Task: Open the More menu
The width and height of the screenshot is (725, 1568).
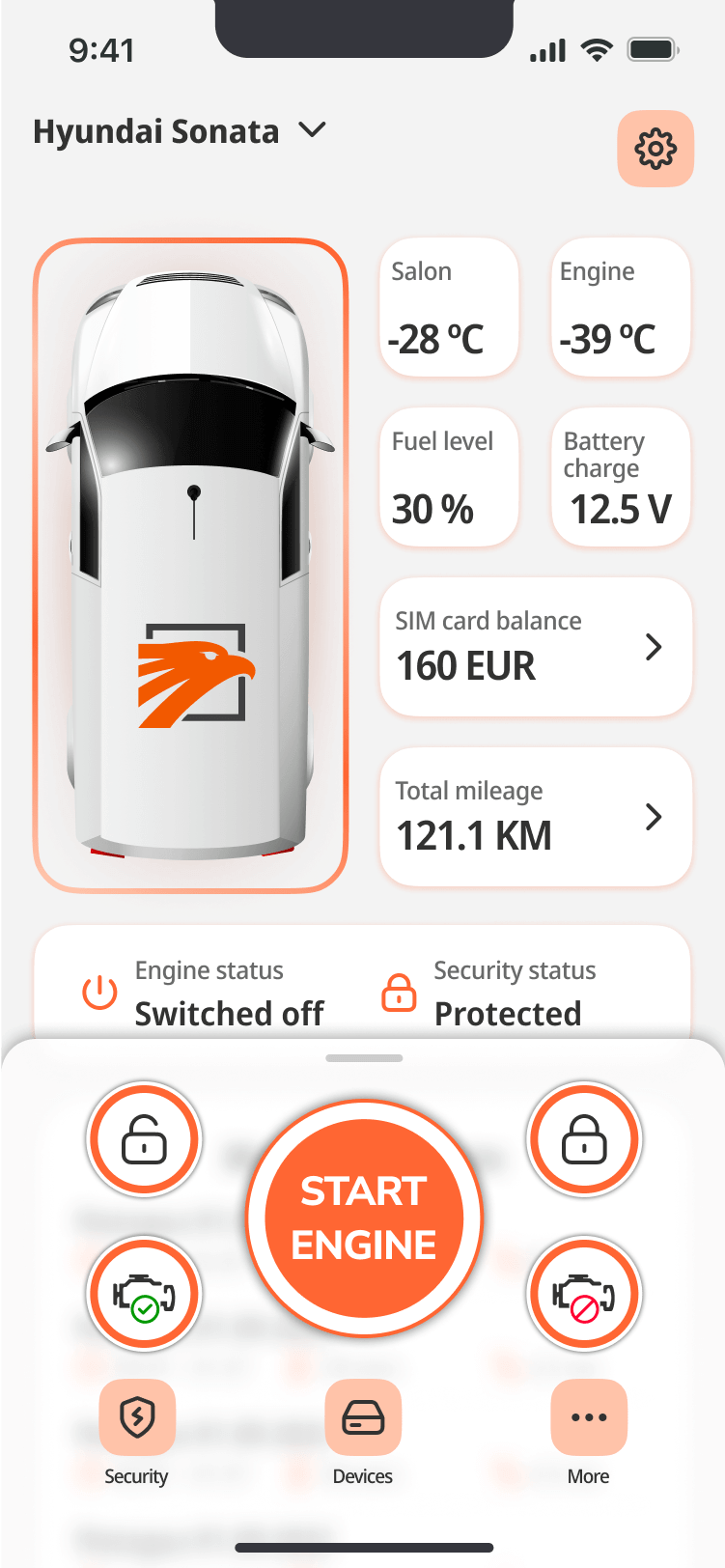Action: (589, 1419)
